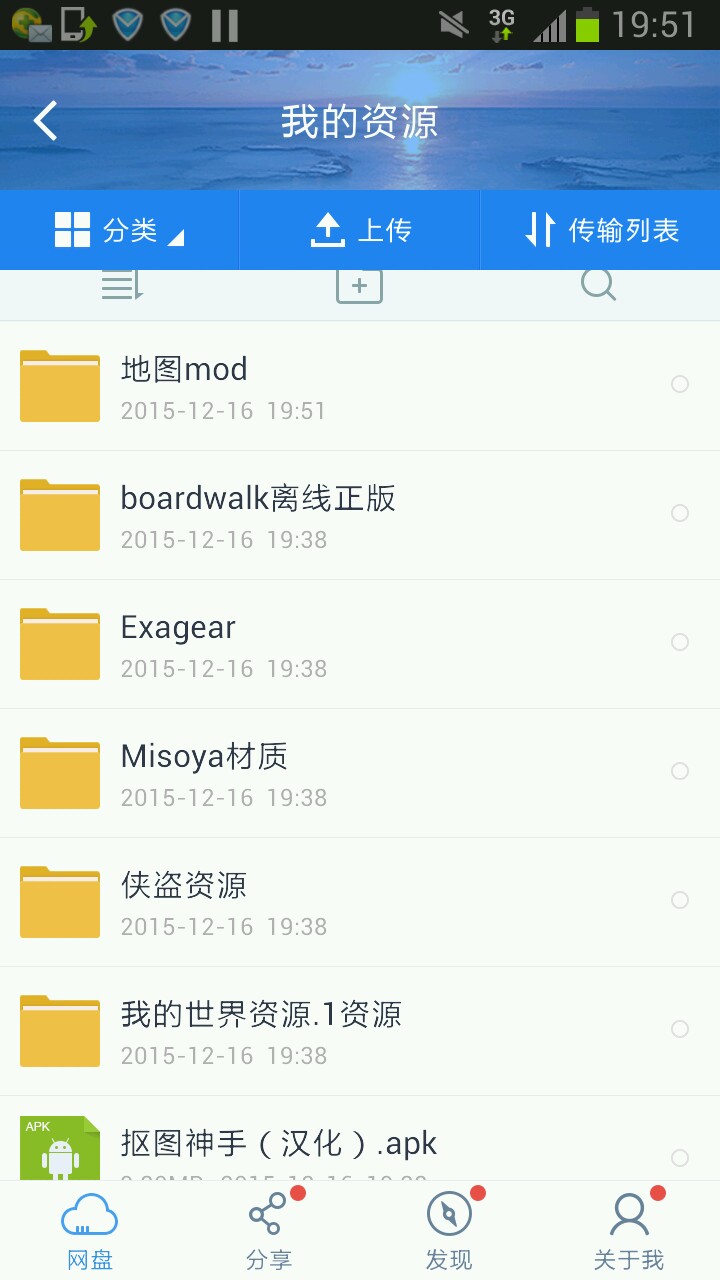Screen dimensions: 720x1280
Task: Select the 地图mod folder's circle
Action: (x=680, y=384)
